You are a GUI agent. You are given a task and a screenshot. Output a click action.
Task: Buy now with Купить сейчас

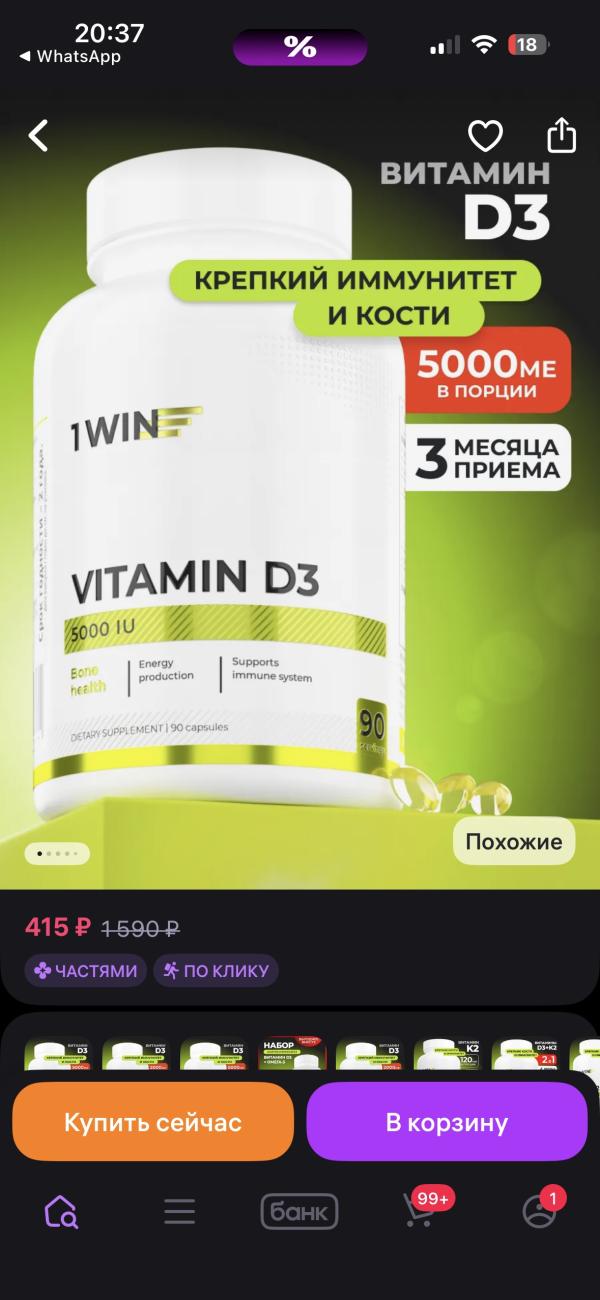tap(153, 1122)
